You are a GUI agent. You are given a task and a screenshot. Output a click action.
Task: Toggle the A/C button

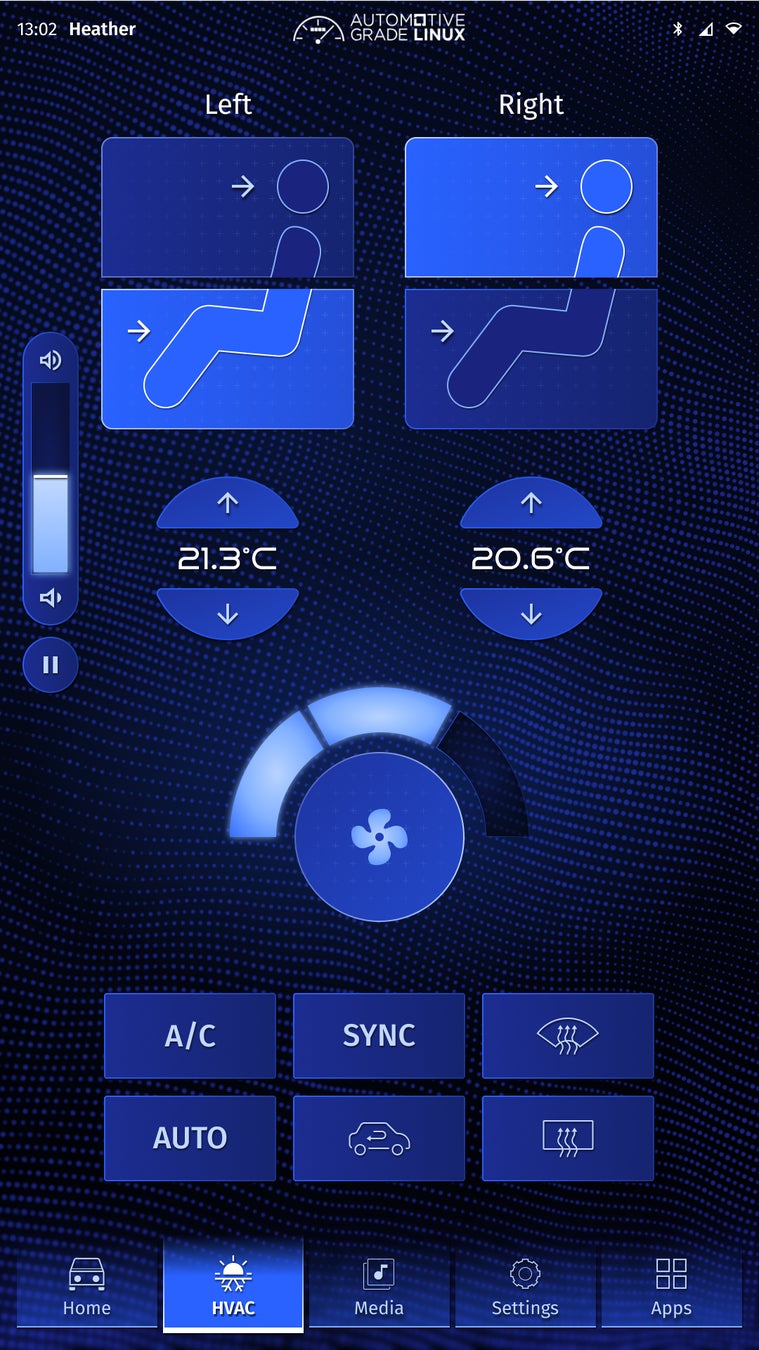[x=190, y=1036]
